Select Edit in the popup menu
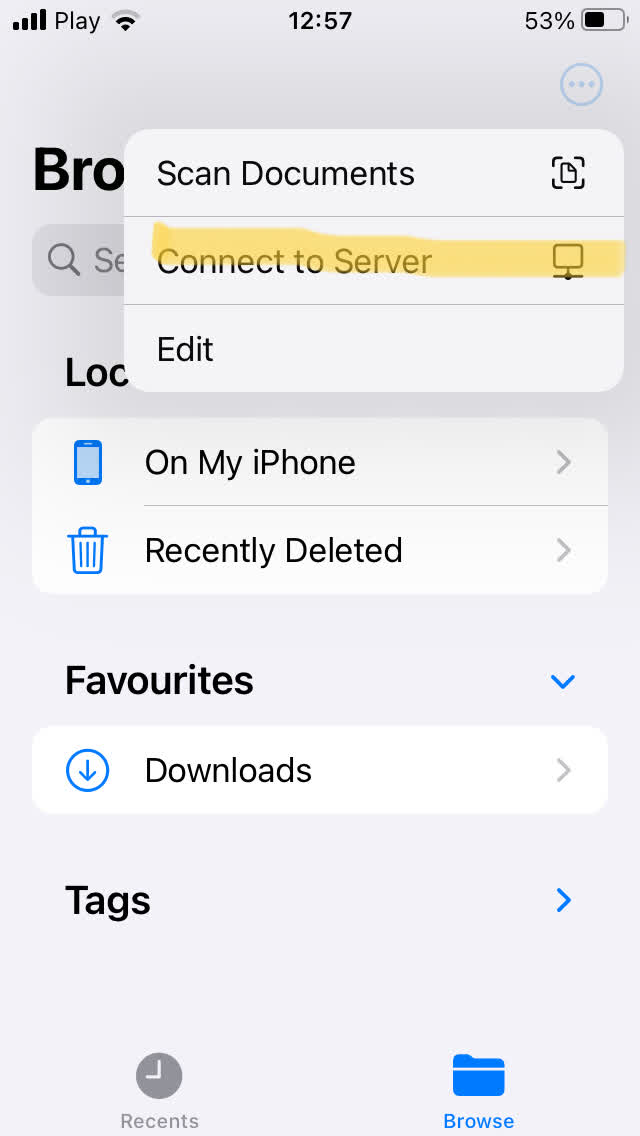The height and width of the screenshot is (1136, 640). click(370, 349)
